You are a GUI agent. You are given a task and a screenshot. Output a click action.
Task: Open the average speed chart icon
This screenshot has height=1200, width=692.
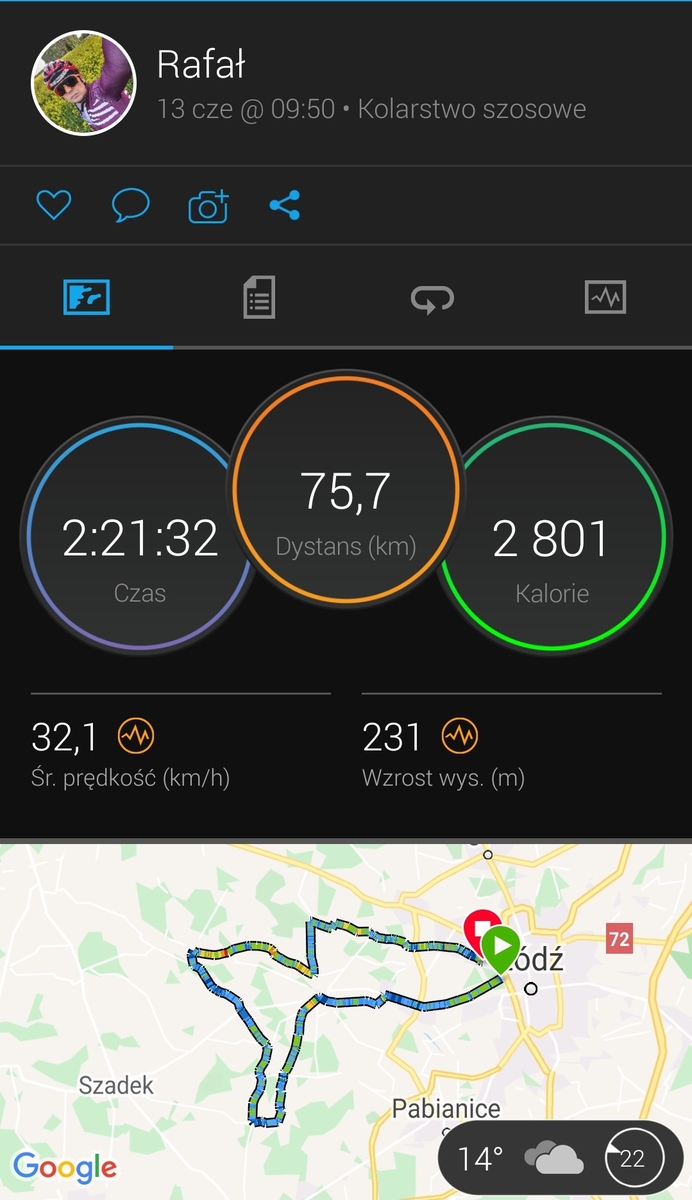(x=136, y=737)
